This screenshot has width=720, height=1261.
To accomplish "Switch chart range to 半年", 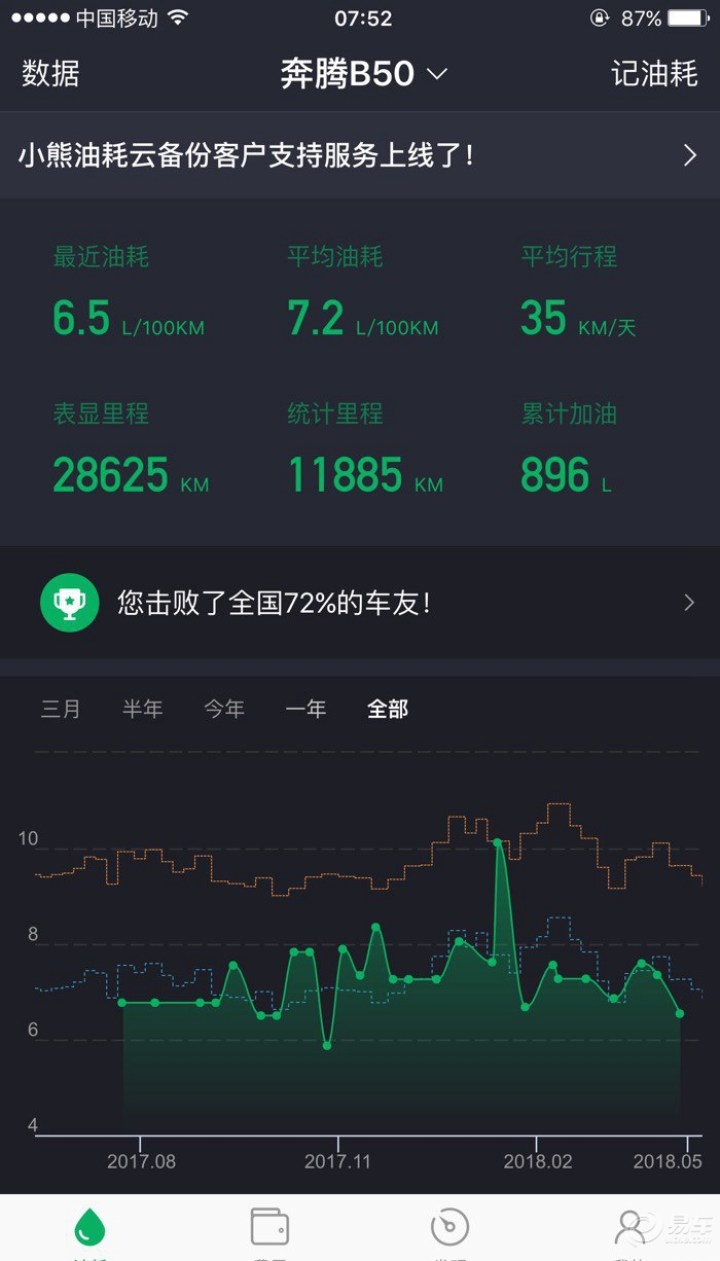I will click(x=143, y=709).
